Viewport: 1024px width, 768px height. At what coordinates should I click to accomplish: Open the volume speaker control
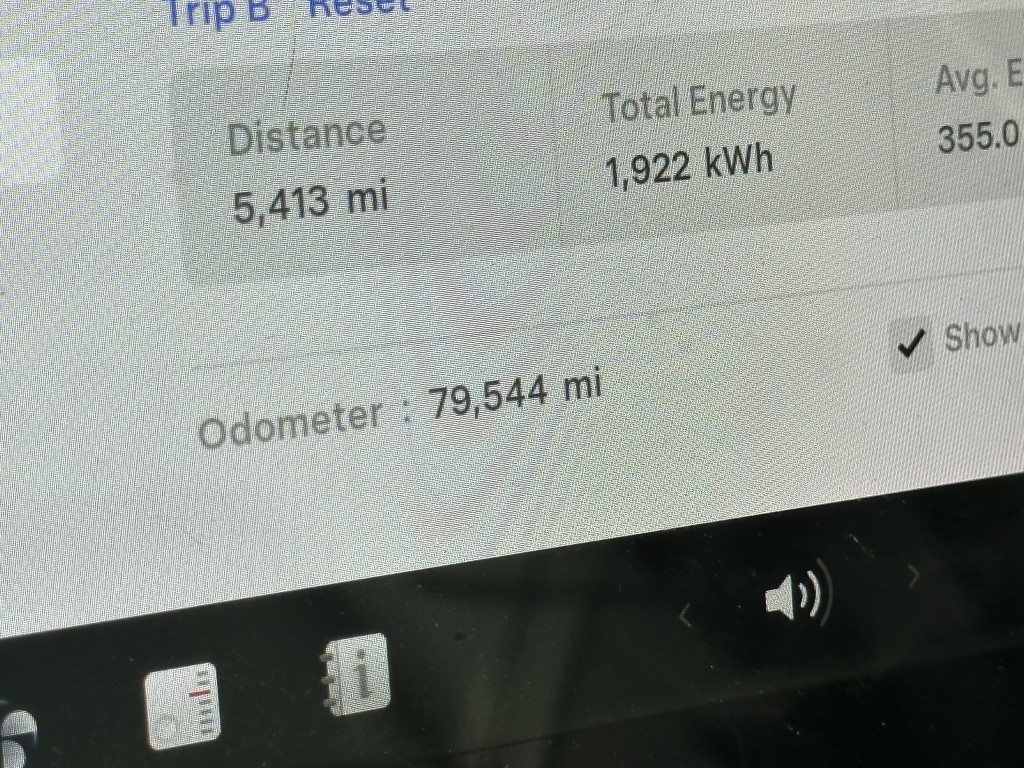pos(793,596)
